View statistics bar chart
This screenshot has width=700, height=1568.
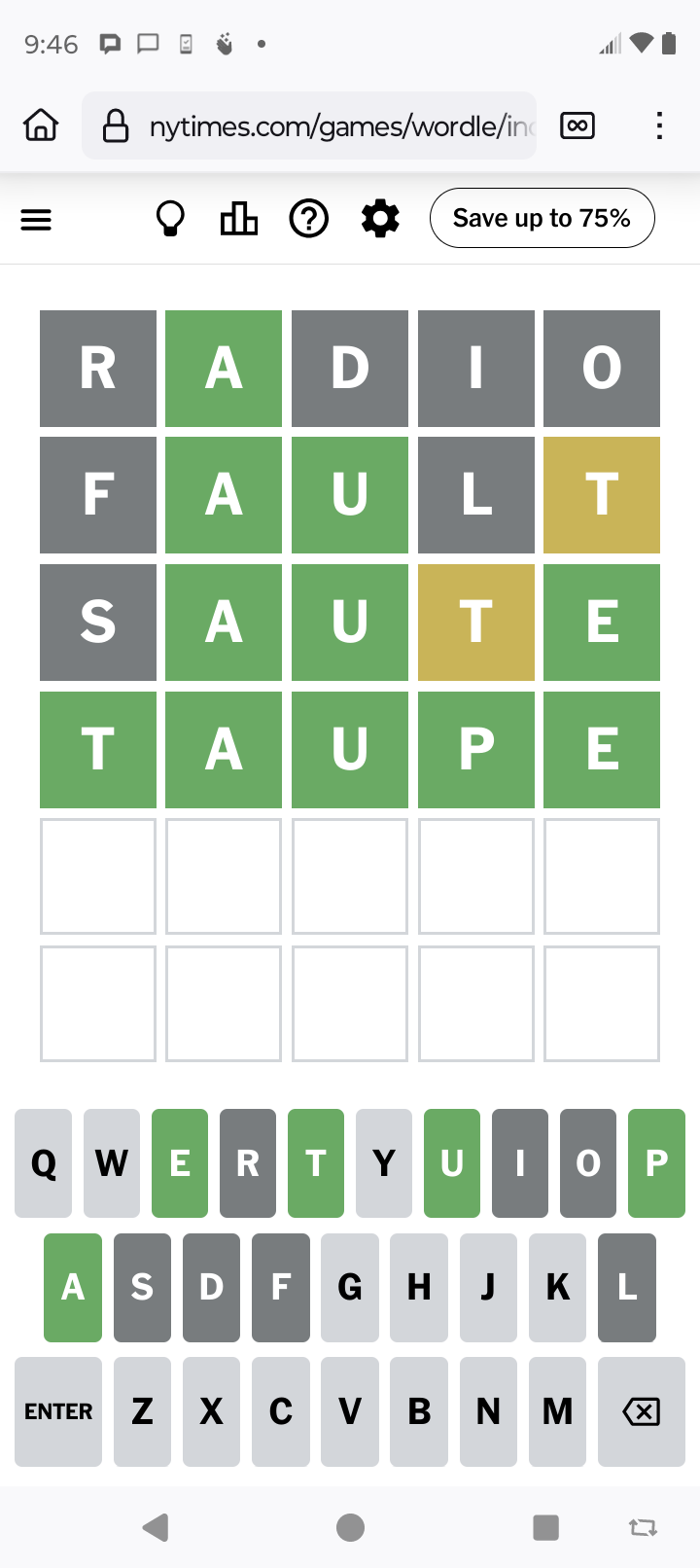[238, 219]
